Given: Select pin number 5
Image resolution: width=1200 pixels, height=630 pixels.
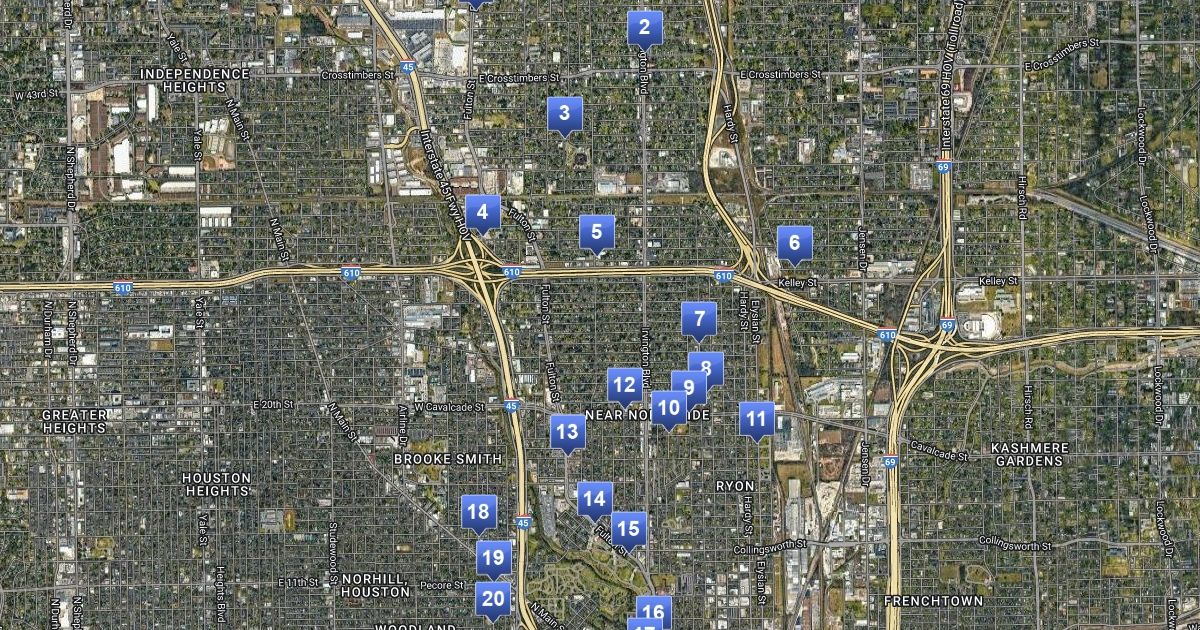Looking at the screenshot, I should 596,232.
